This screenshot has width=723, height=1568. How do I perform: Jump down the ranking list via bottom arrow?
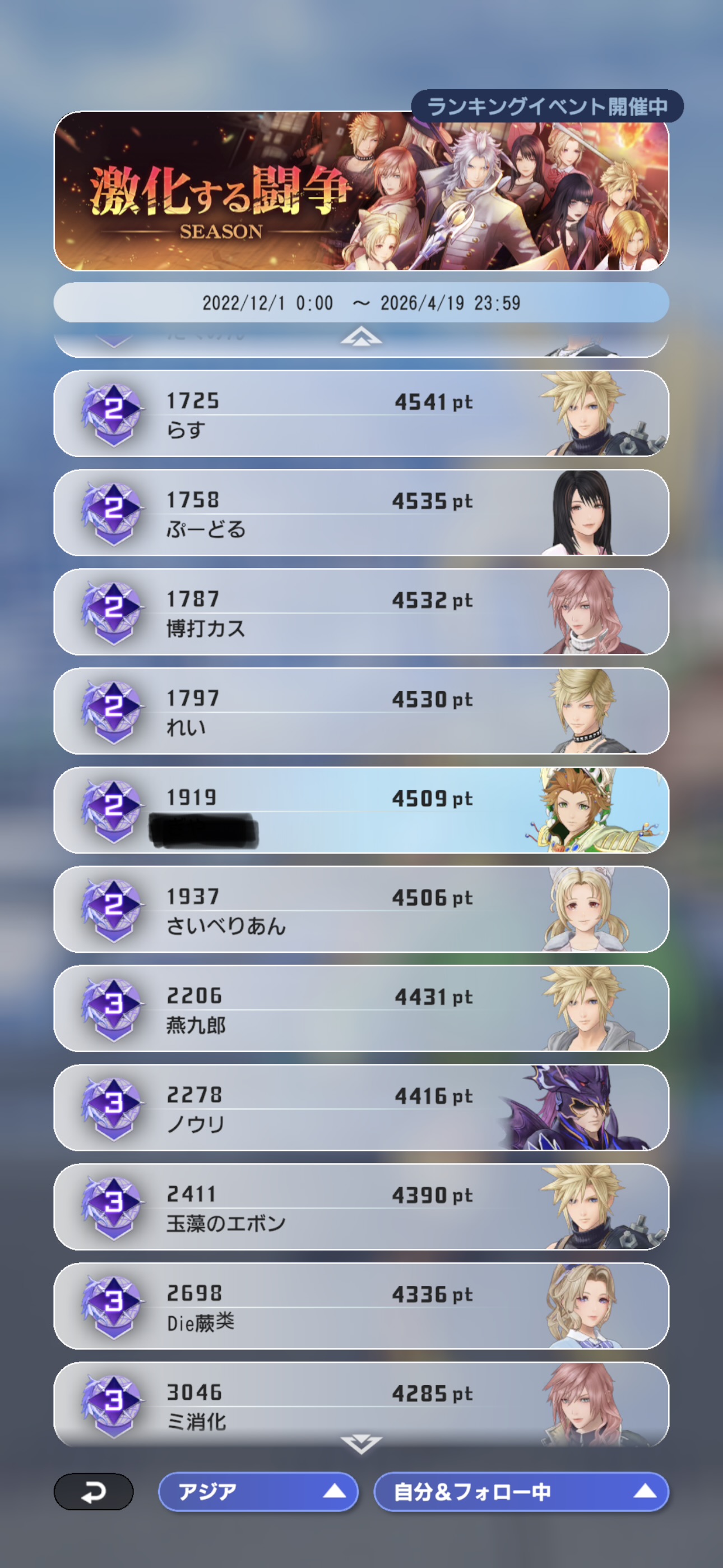[361, 1443]
